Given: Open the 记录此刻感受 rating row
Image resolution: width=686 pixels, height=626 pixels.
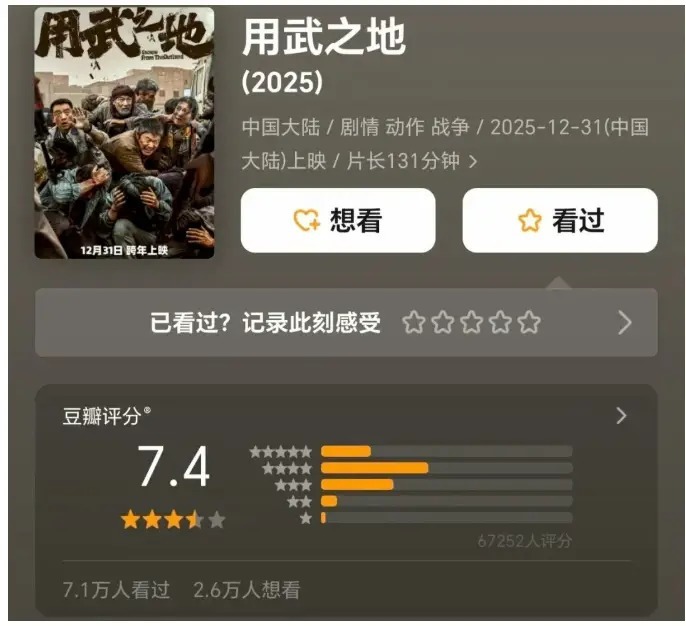Looking at the screenshot, I should (x=346, y=322).
